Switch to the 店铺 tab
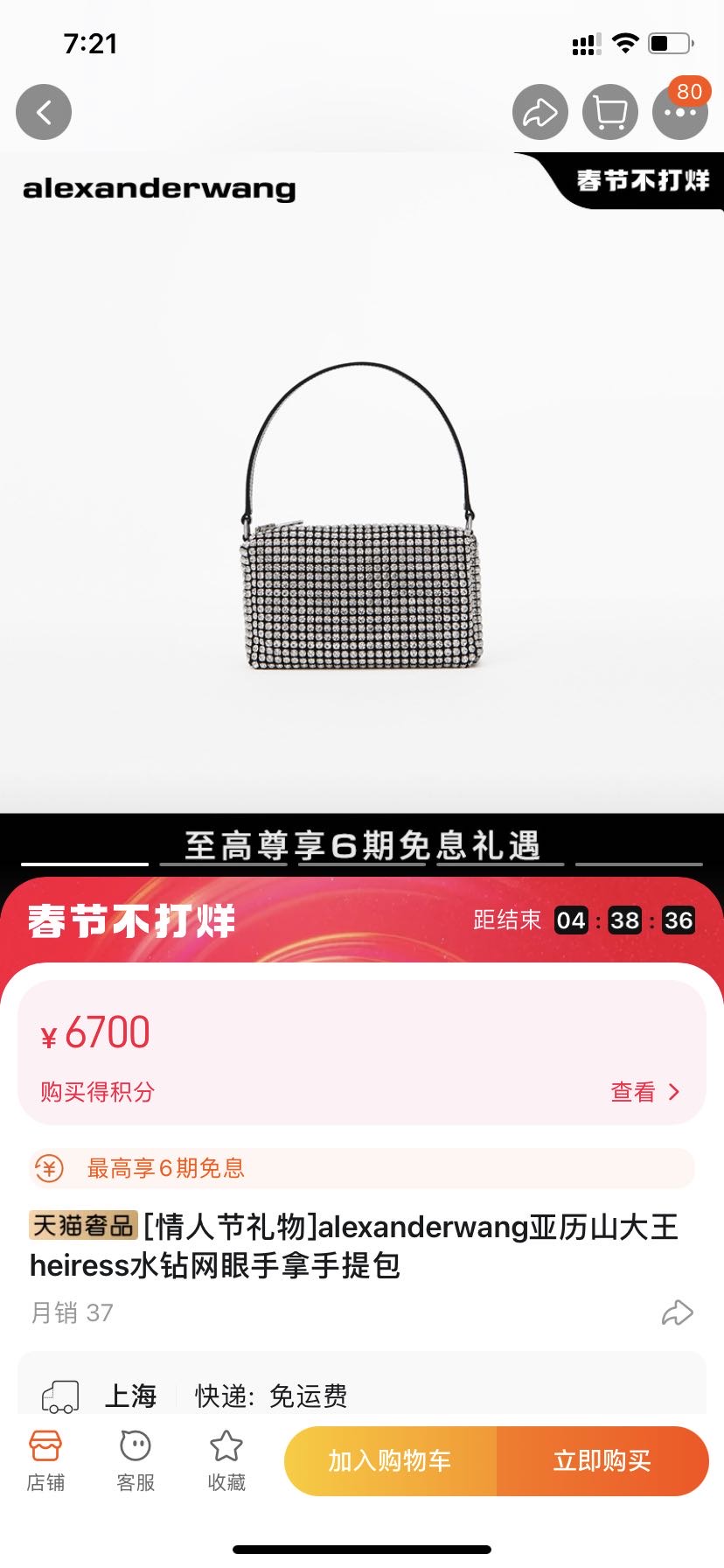This screenshot has height=1568, width=724. pyautogui.click(x=46, y=1459)
